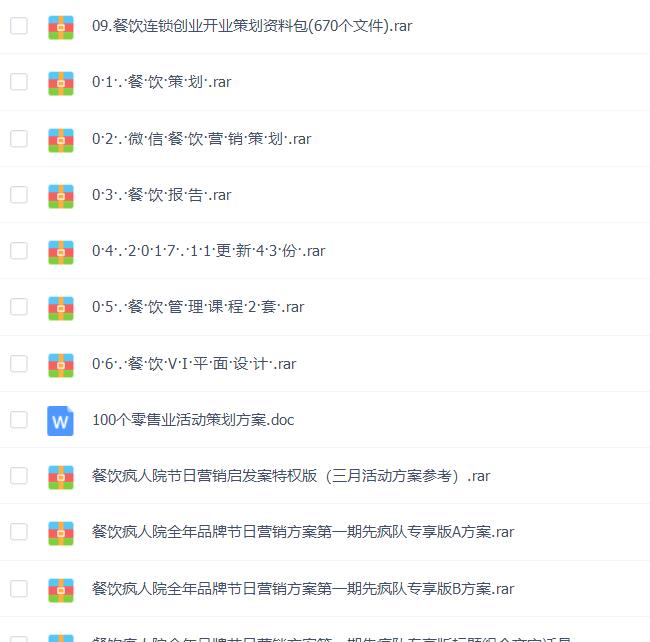Tick the checkbox beside 0·3·.·餐·饮·报·告·.rar
650x642 pixels.
(x=19, y=194)
